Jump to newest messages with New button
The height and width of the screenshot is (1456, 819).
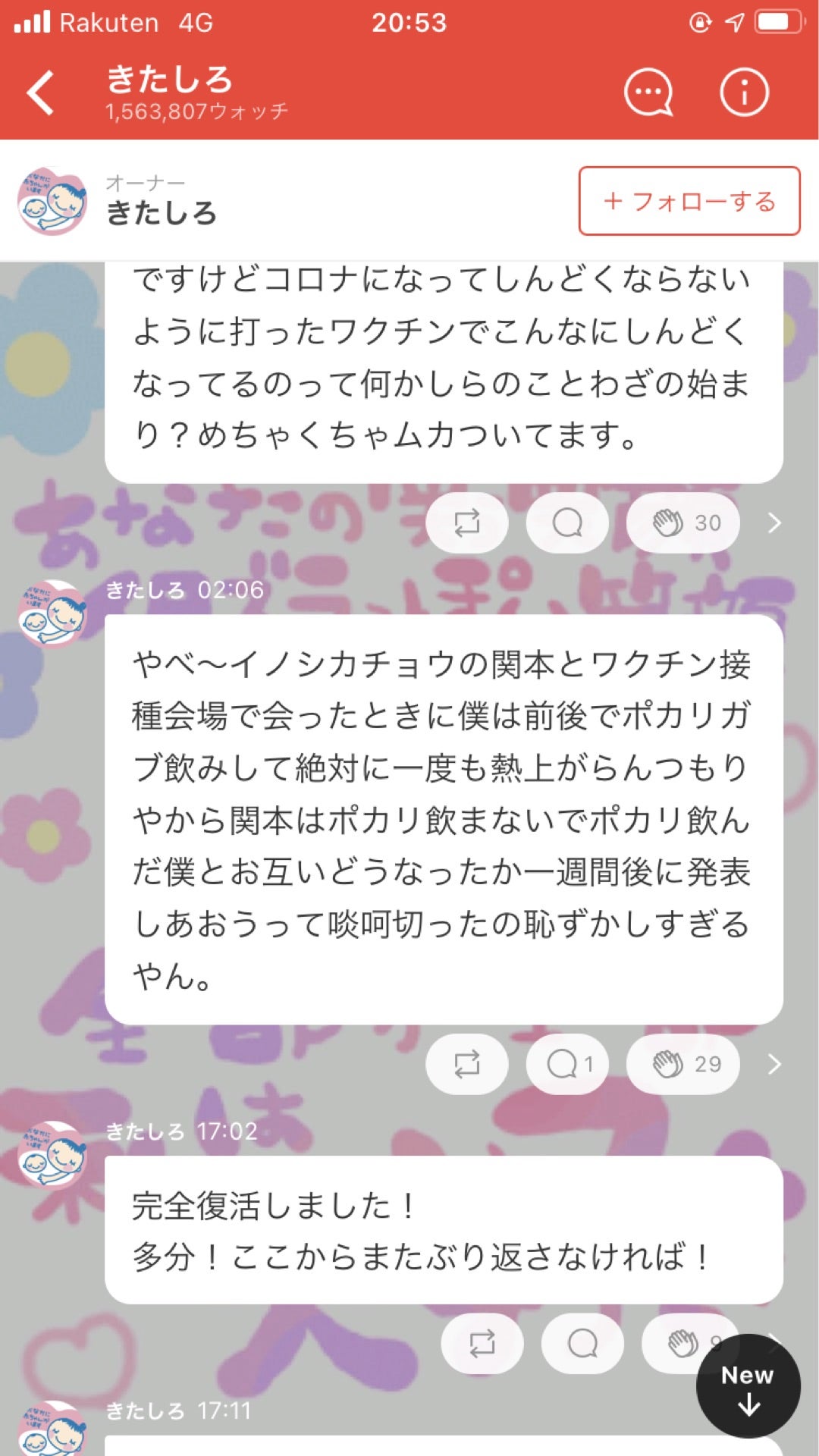748,1386
